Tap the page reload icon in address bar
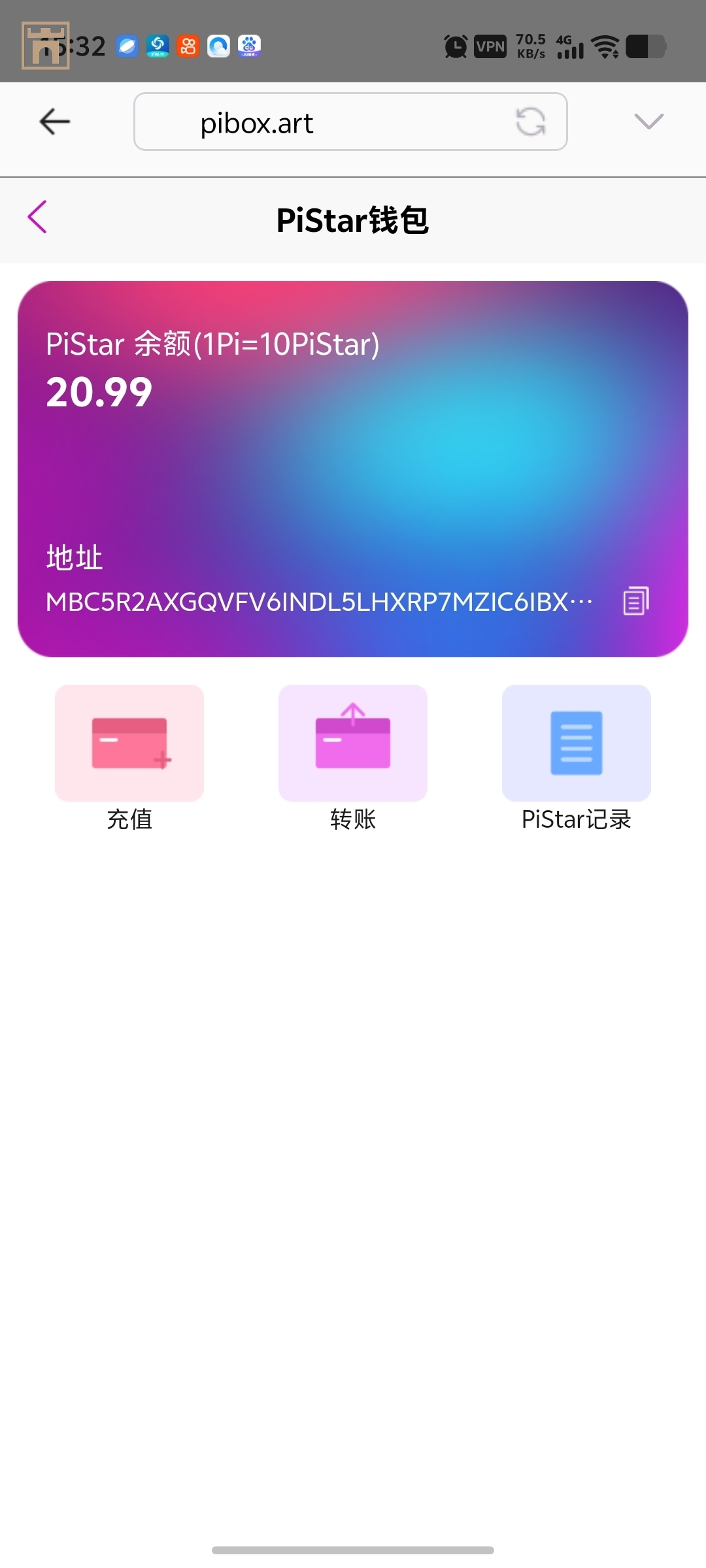Screen dimensions: 706x1568 (x=531, y=122)
